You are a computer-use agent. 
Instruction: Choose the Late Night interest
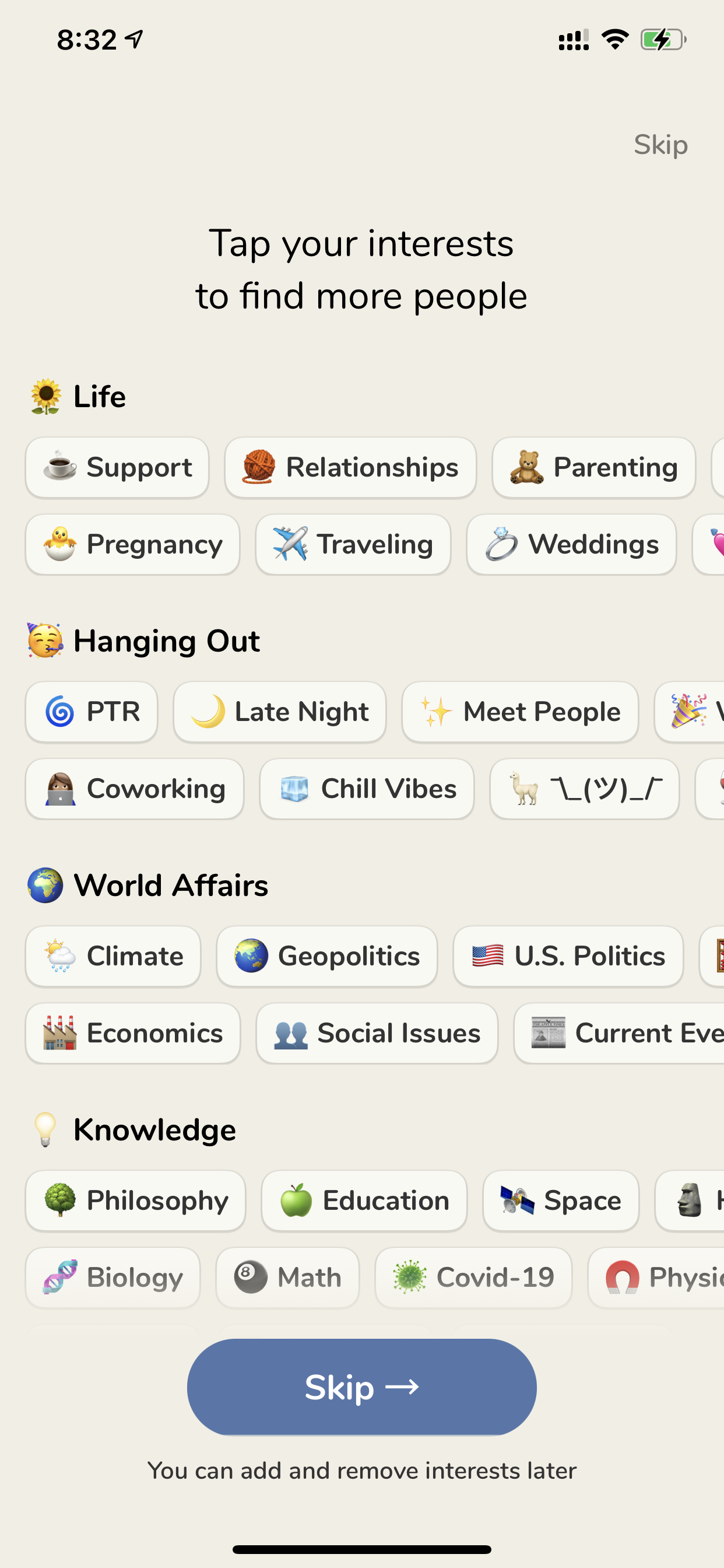(280, 712)
